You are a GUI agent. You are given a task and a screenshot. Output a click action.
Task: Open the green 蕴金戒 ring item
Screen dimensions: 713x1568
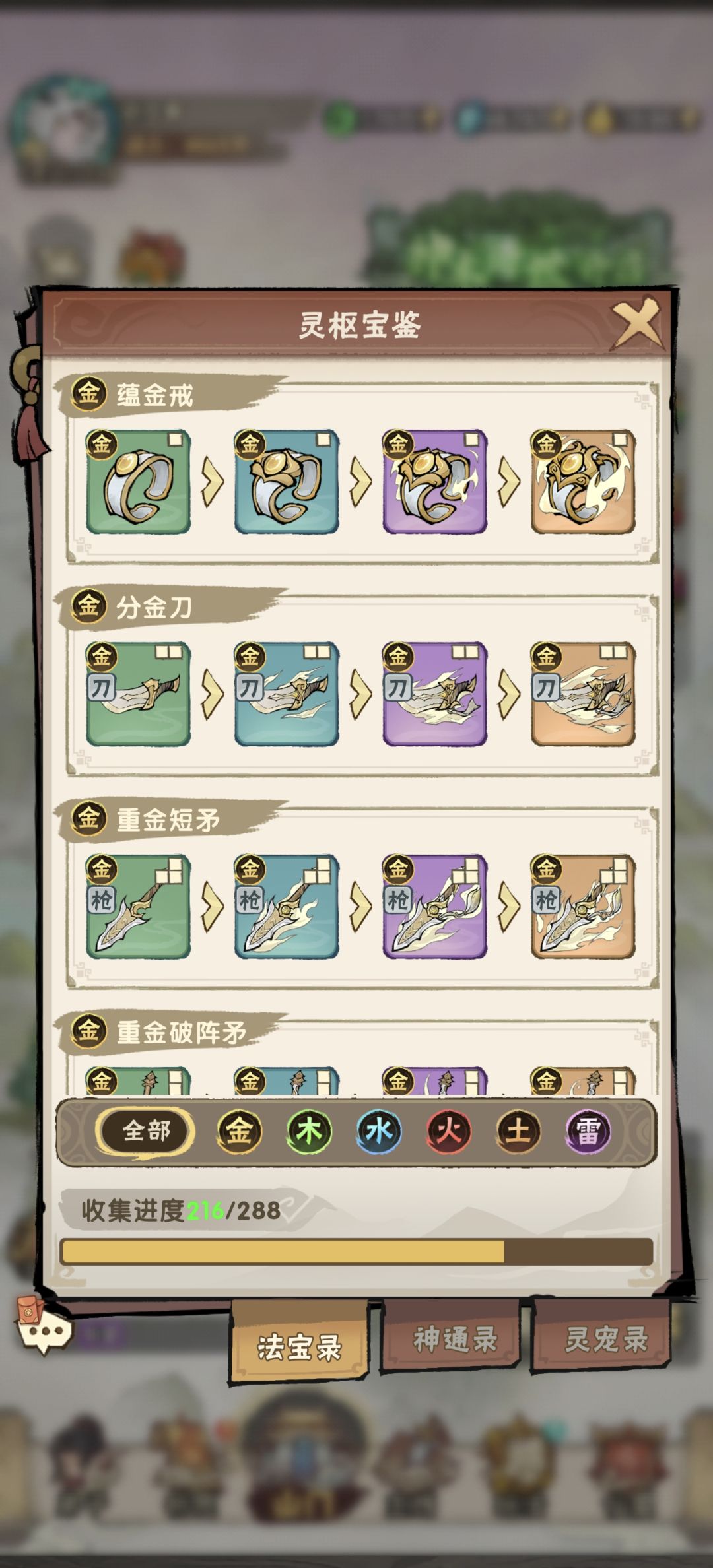[138, 481]
